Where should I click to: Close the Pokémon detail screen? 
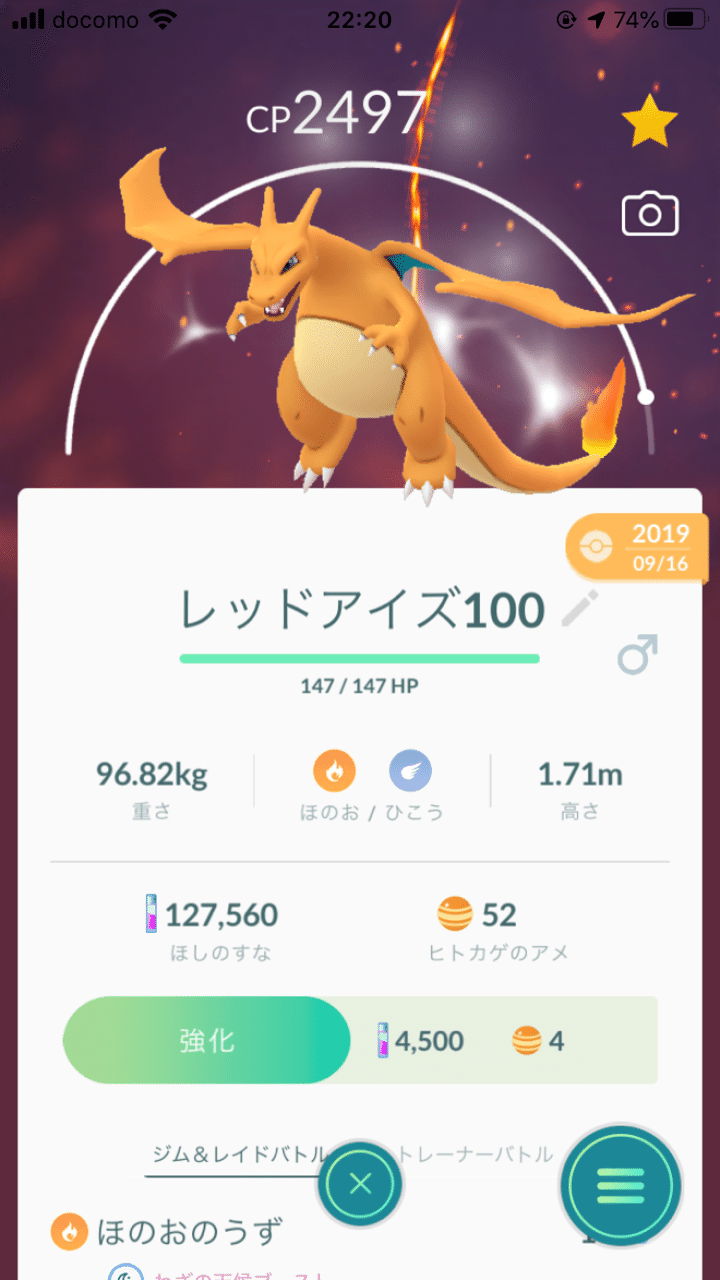pyautogui.click(x=360, y=1185)
